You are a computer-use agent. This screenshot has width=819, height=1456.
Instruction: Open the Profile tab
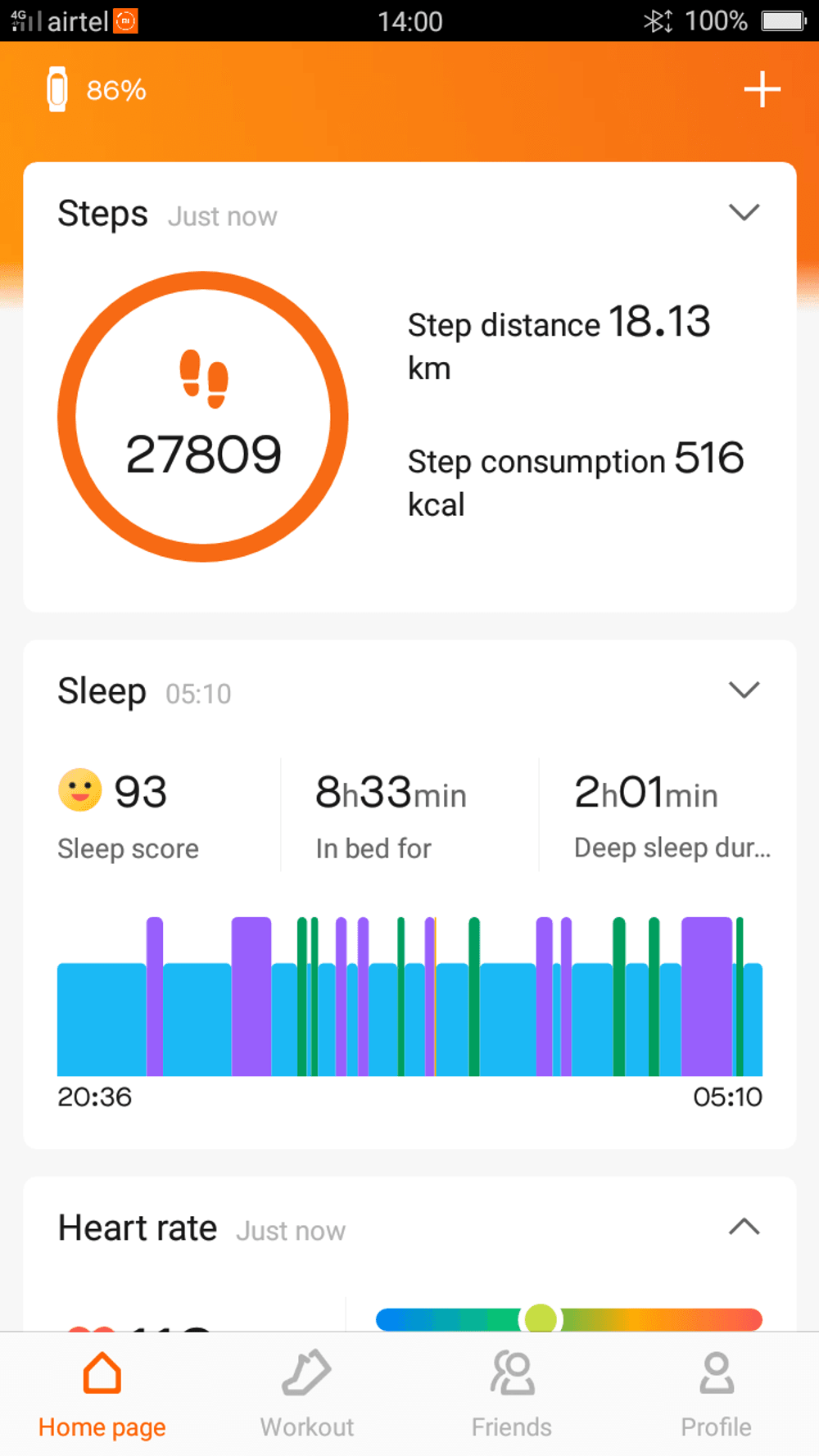pos(716,1392)
